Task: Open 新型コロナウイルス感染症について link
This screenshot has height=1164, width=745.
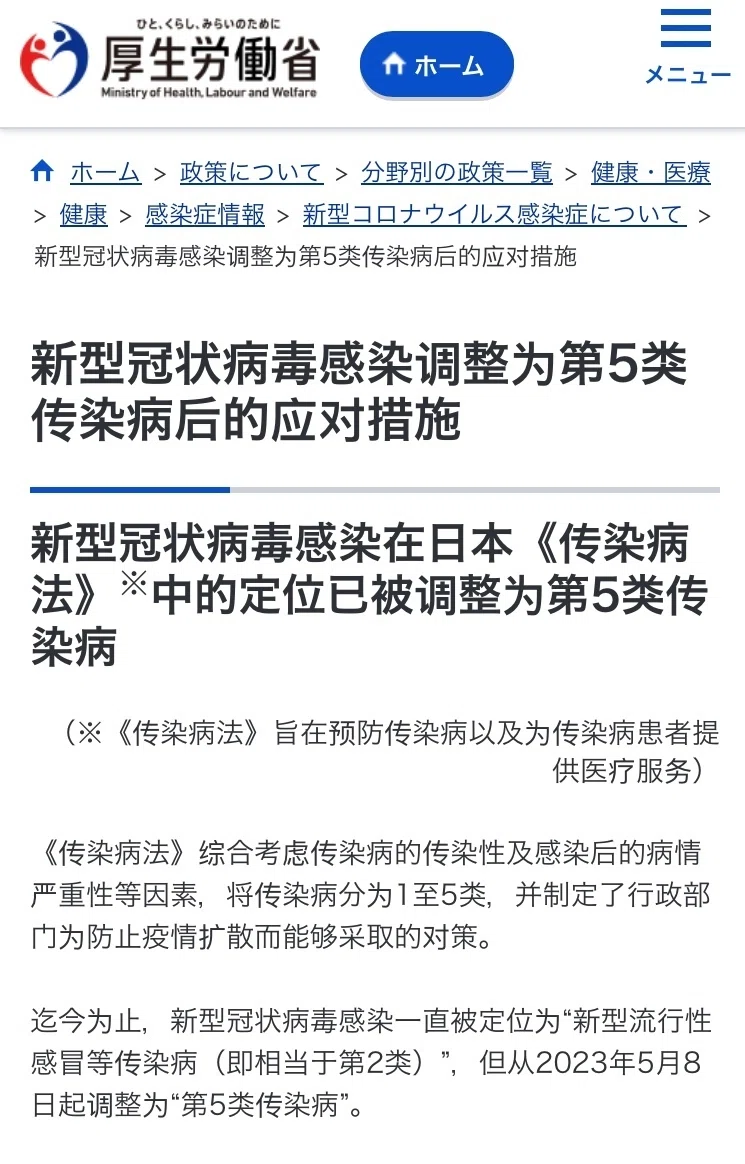Action: [494, 215]
